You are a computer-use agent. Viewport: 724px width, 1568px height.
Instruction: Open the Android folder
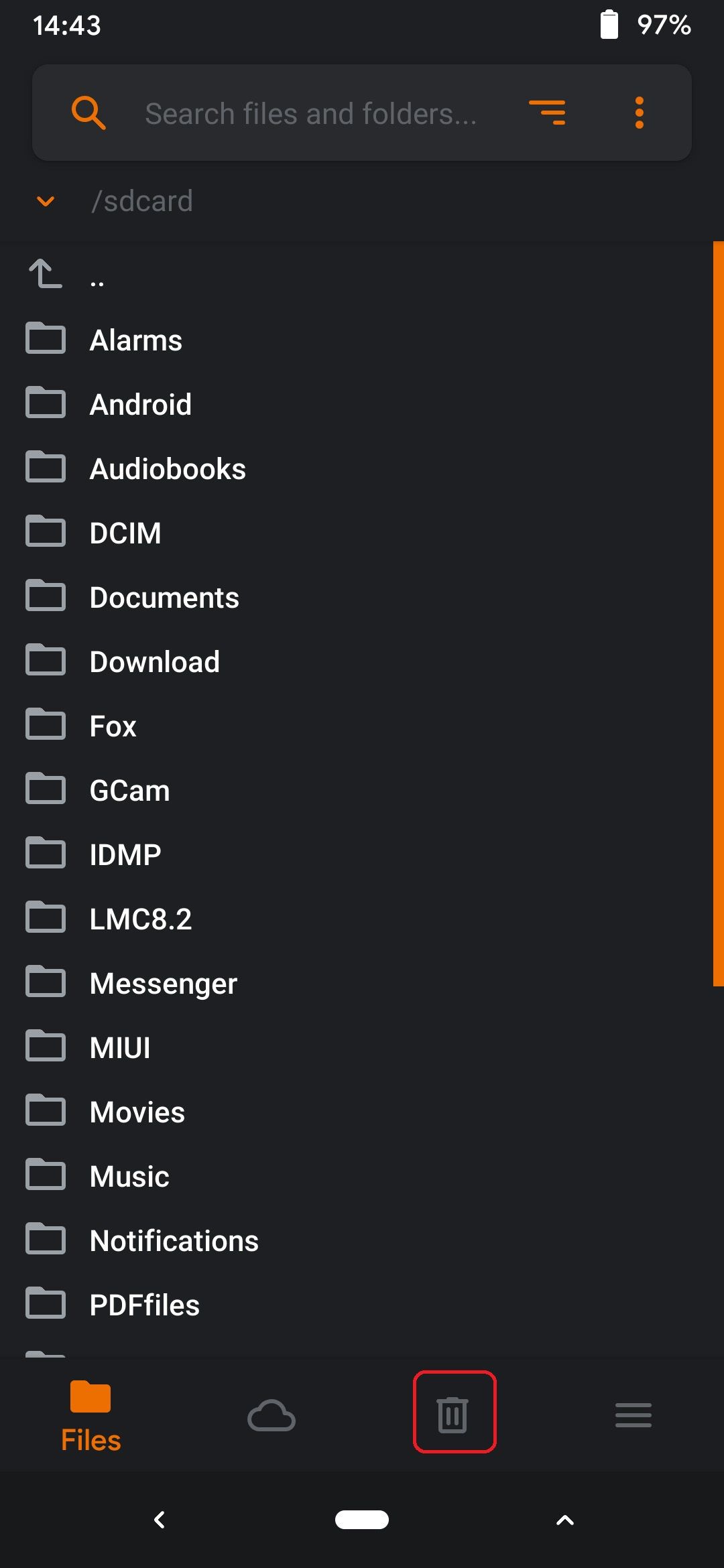click(x=141, y=404)
